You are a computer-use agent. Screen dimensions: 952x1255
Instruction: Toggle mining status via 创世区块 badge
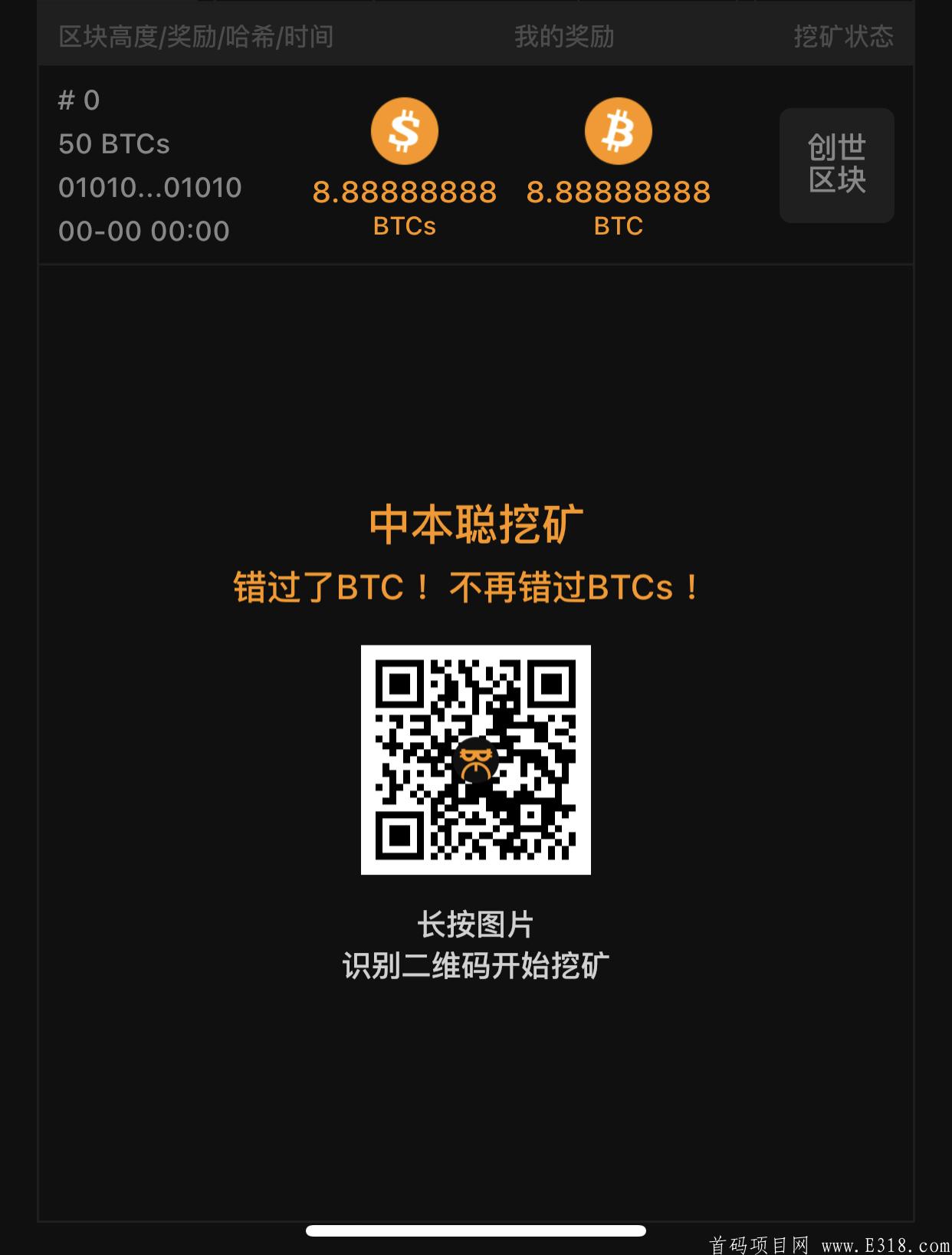coord(835,166)
